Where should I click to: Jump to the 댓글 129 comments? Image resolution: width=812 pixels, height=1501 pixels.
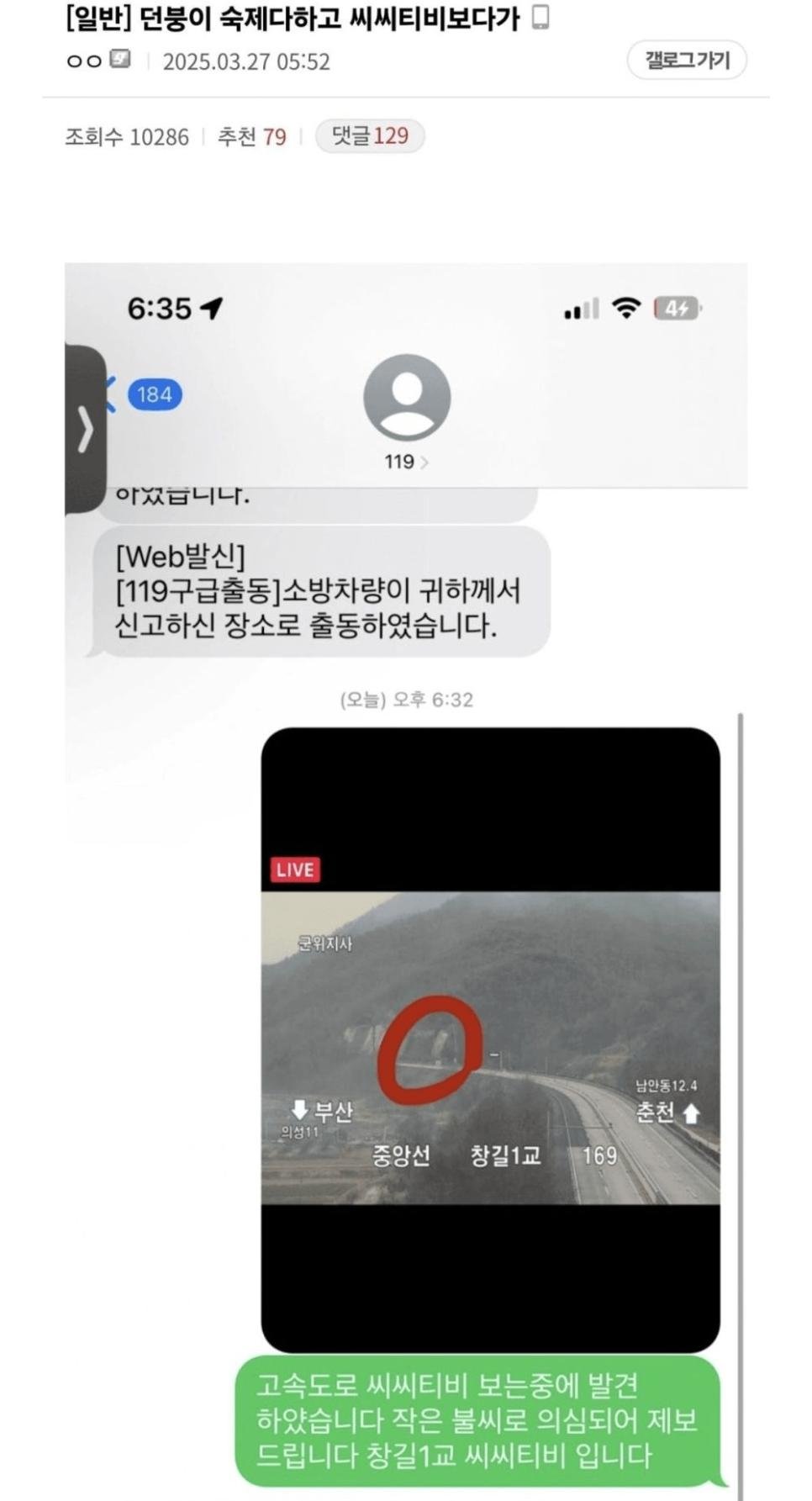click(370, 135)
